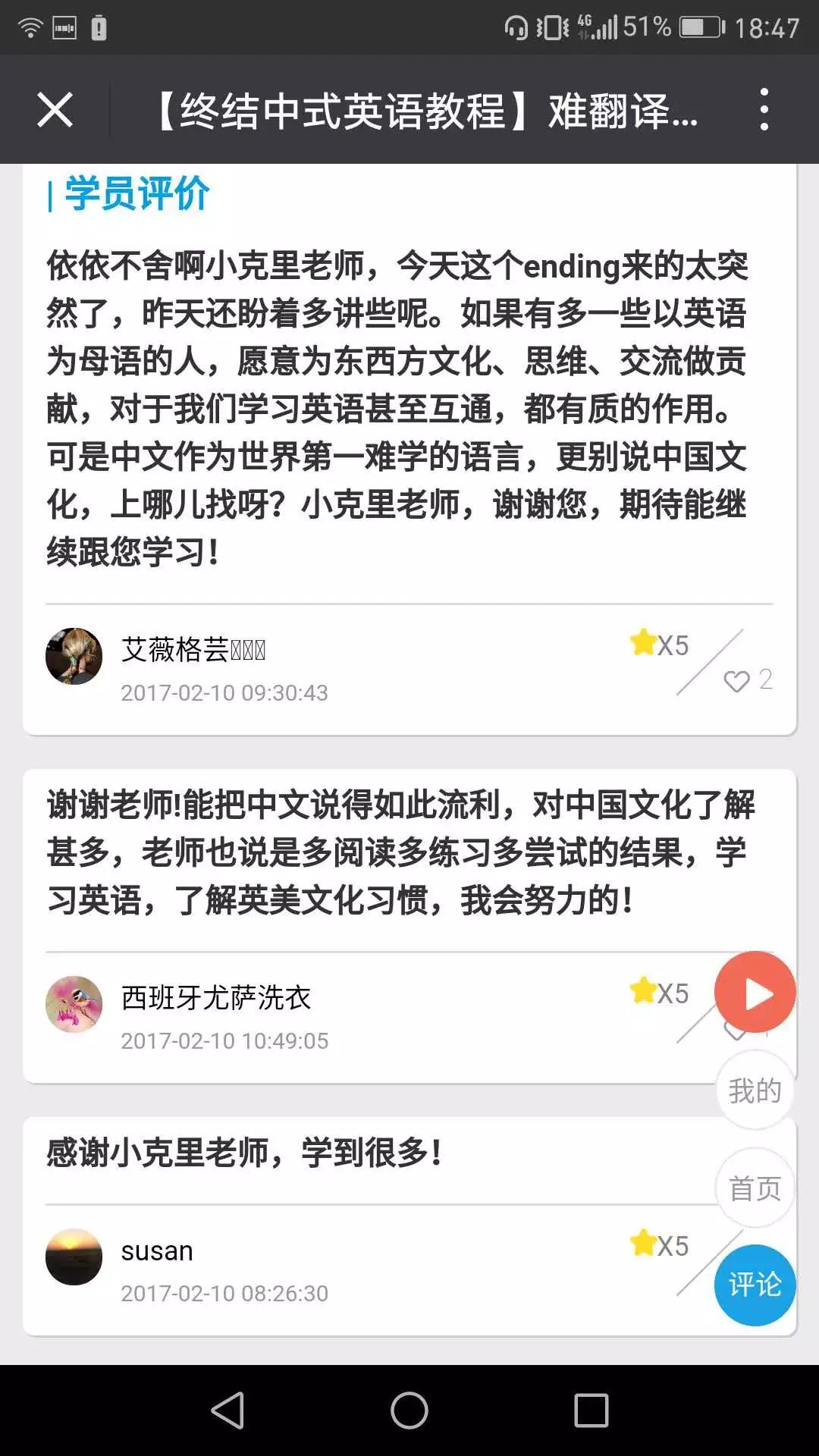Image resolution: width=819 pixels, height=1456 pixels.
Task: Go back using the system back button
Action: tap(227, 1410)
